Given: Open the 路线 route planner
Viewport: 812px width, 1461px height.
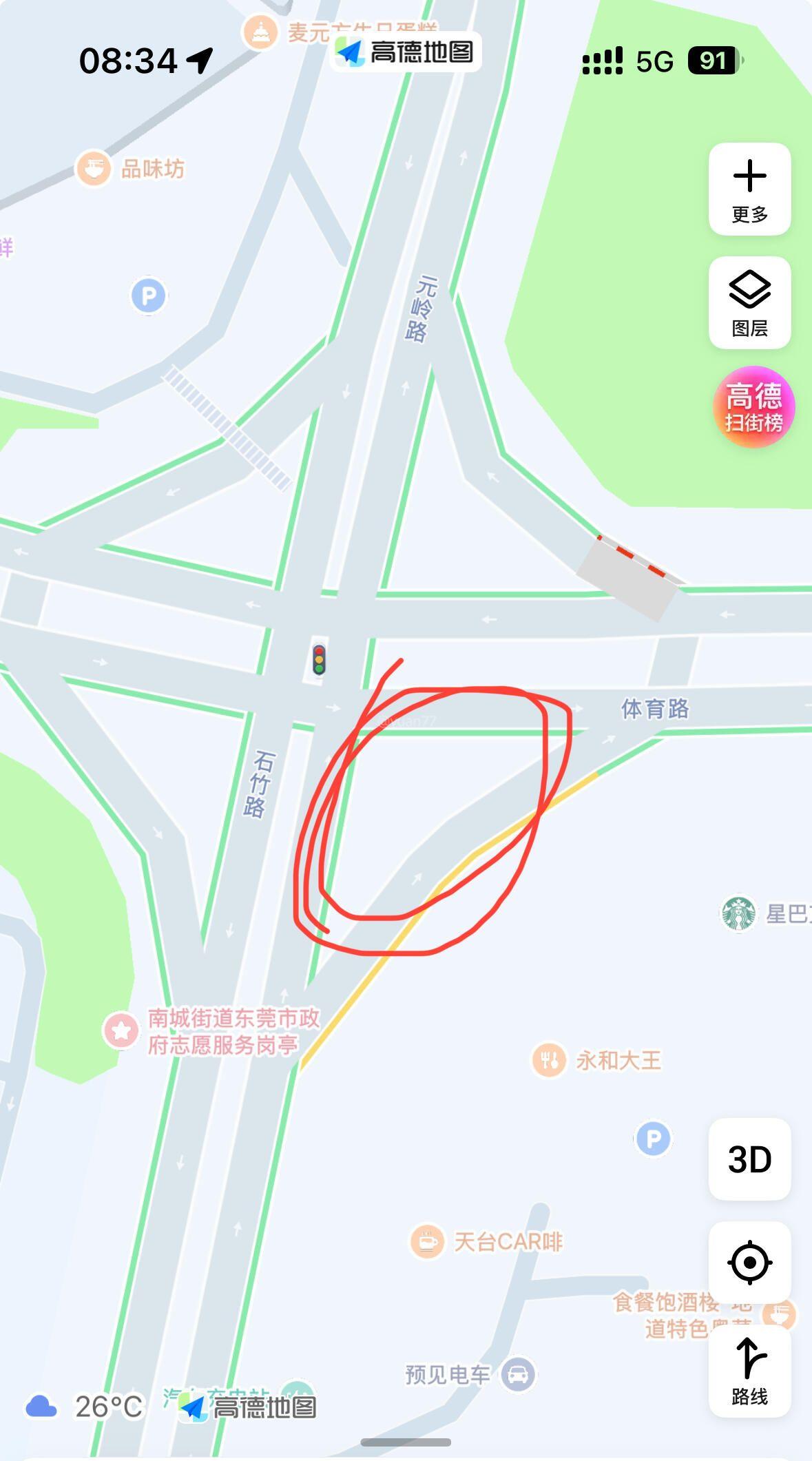Looking at the screenshot, I should 749,1371.
